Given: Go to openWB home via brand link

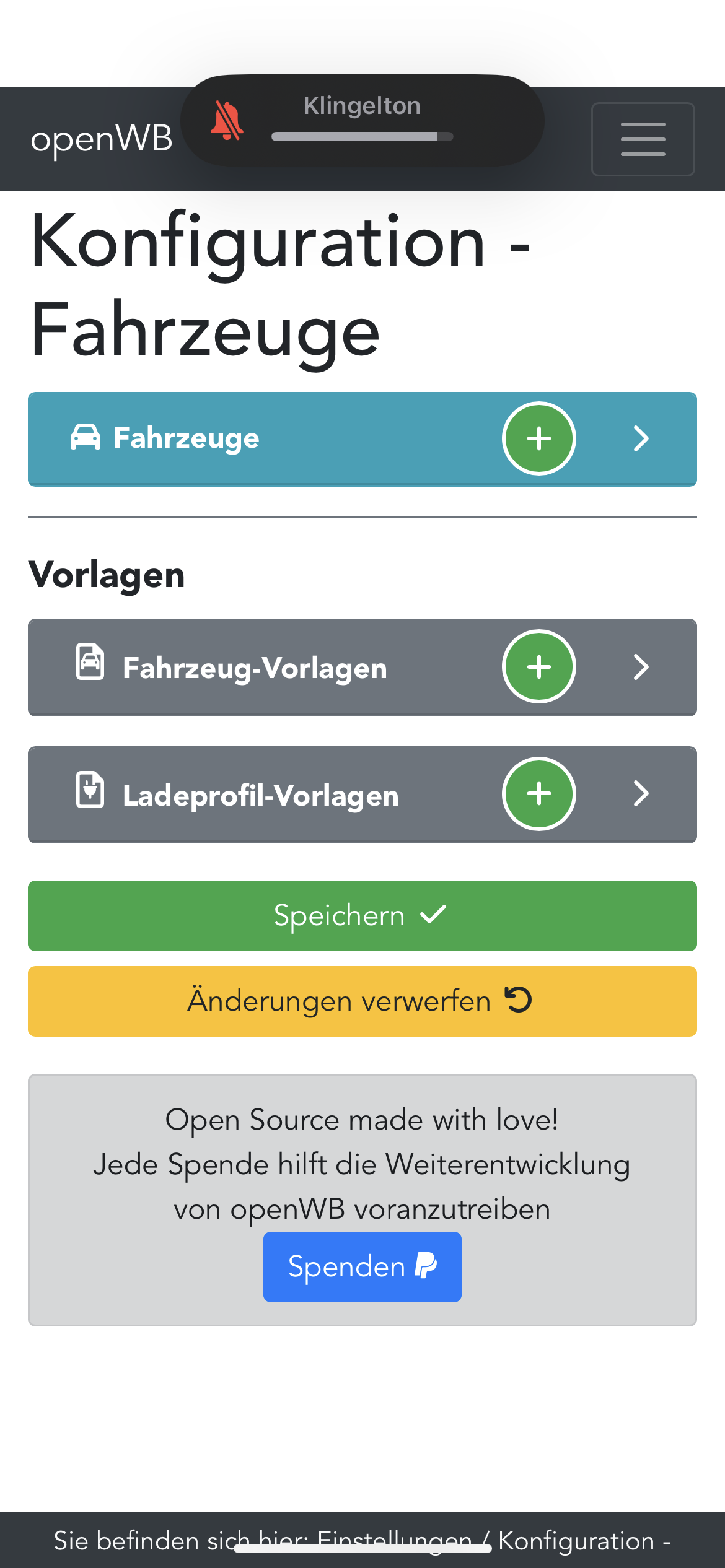Looking at the screenshot, I should pyautogui.click(x=101, y=139).
